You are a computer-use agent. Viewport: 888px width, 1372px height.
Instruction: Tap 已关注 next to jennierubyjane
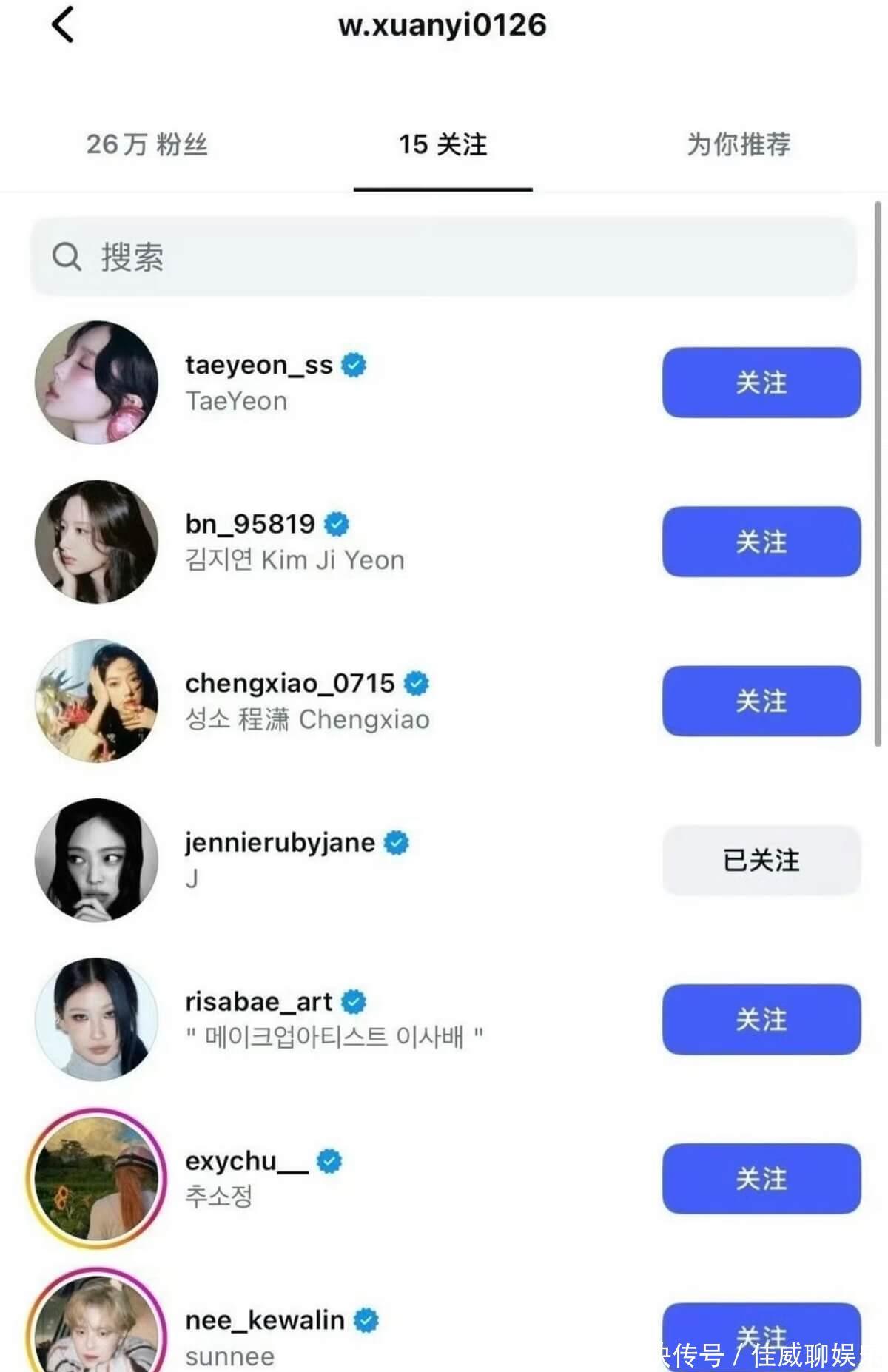click(761, 860)
